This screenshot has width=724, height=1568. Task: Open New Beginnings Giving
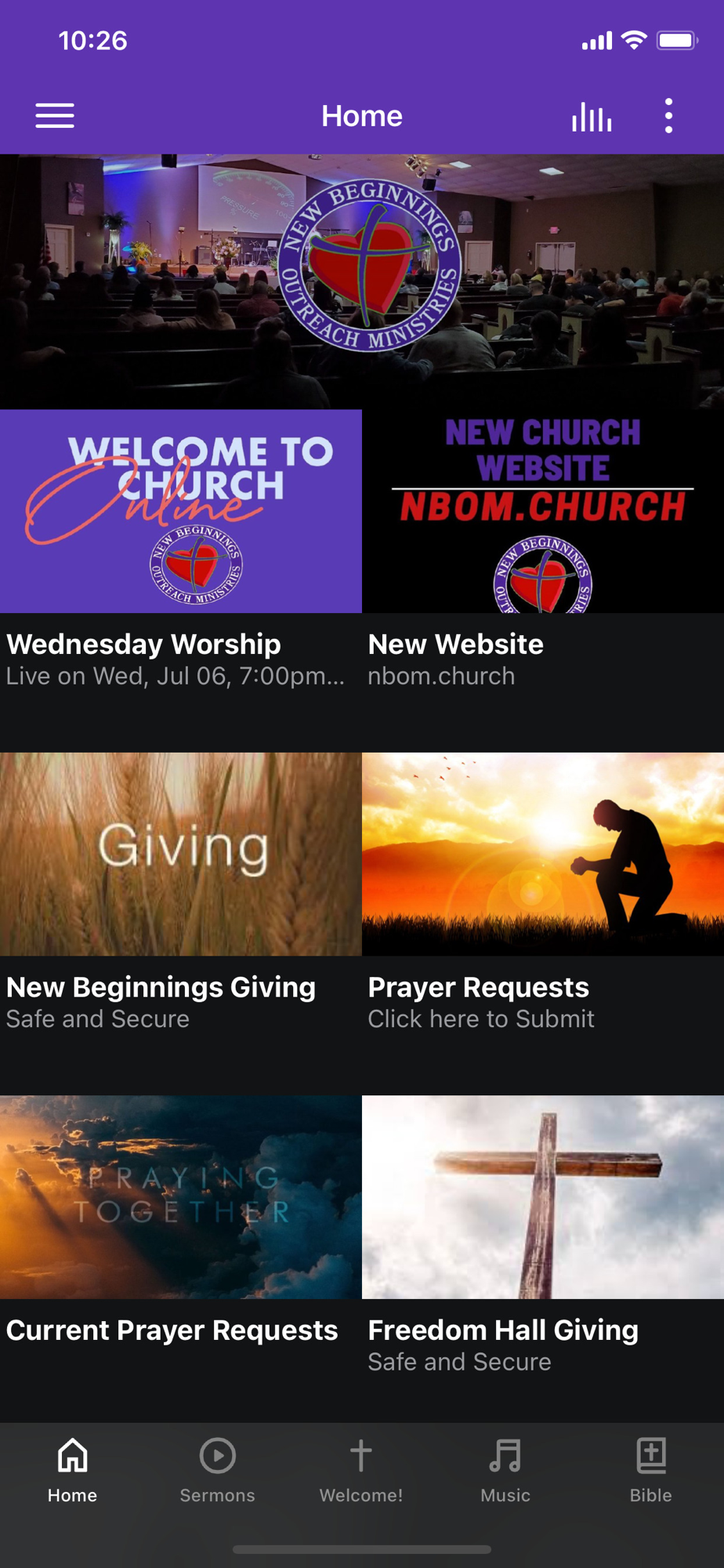pos(181,924)
